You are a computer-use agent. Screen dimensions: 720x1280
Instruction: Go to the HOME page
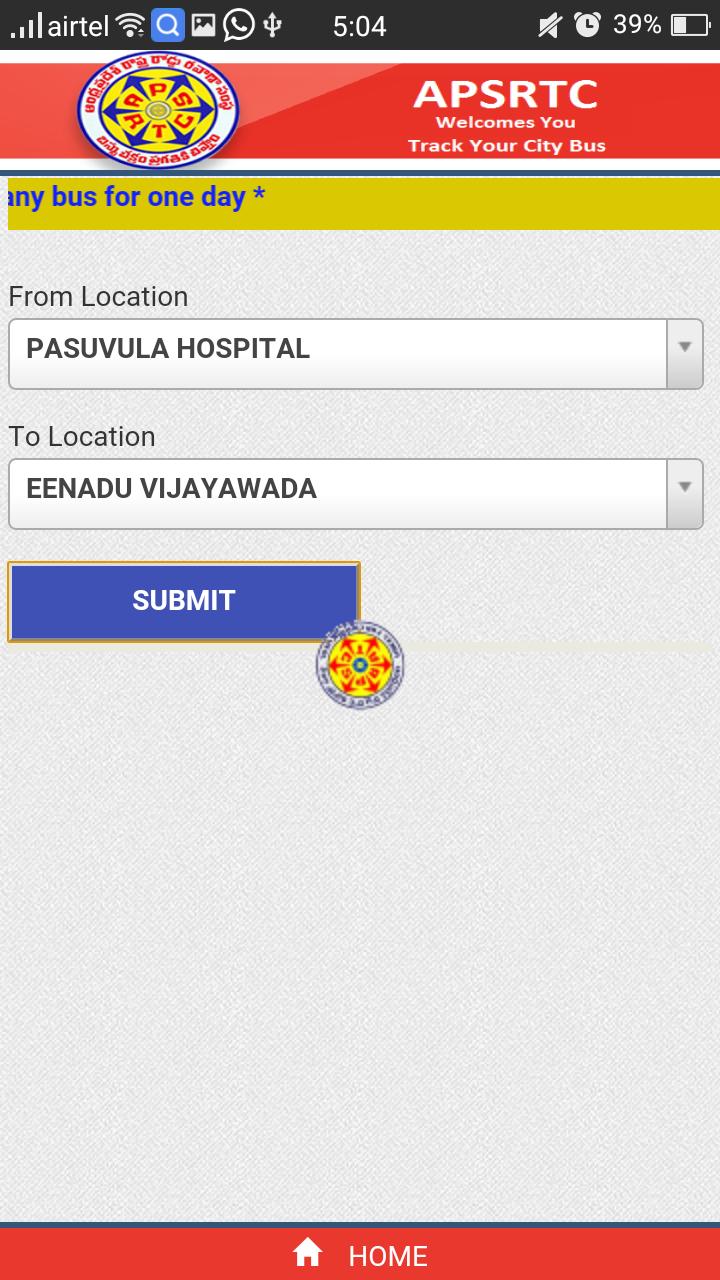[x=360, y=1255]
